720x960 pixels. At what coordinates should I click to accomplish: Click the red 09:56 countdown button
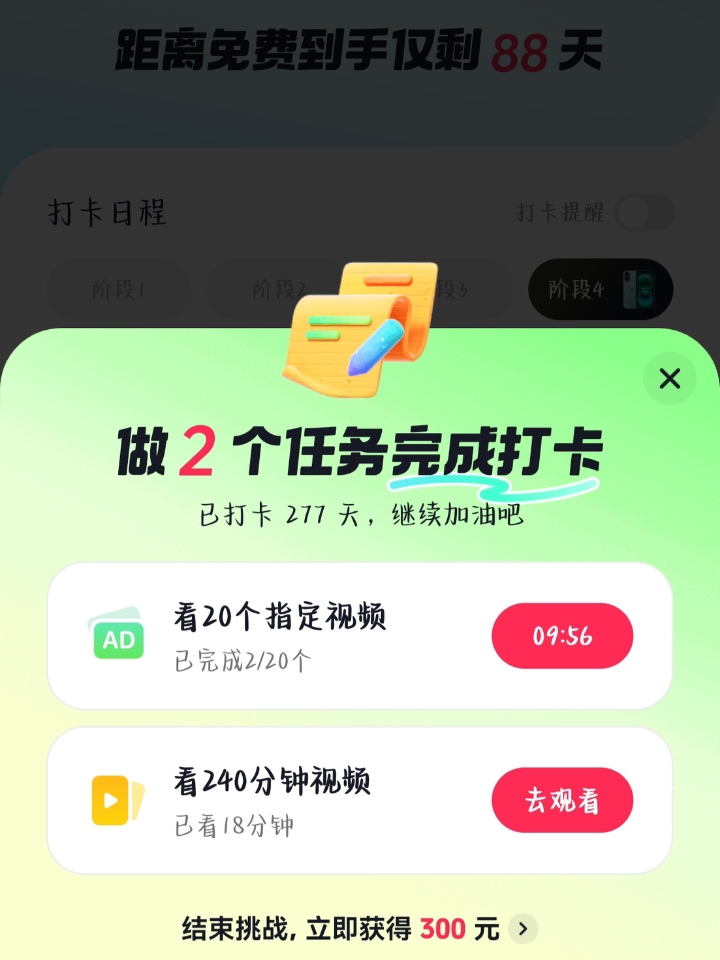(x=561, y=634)
